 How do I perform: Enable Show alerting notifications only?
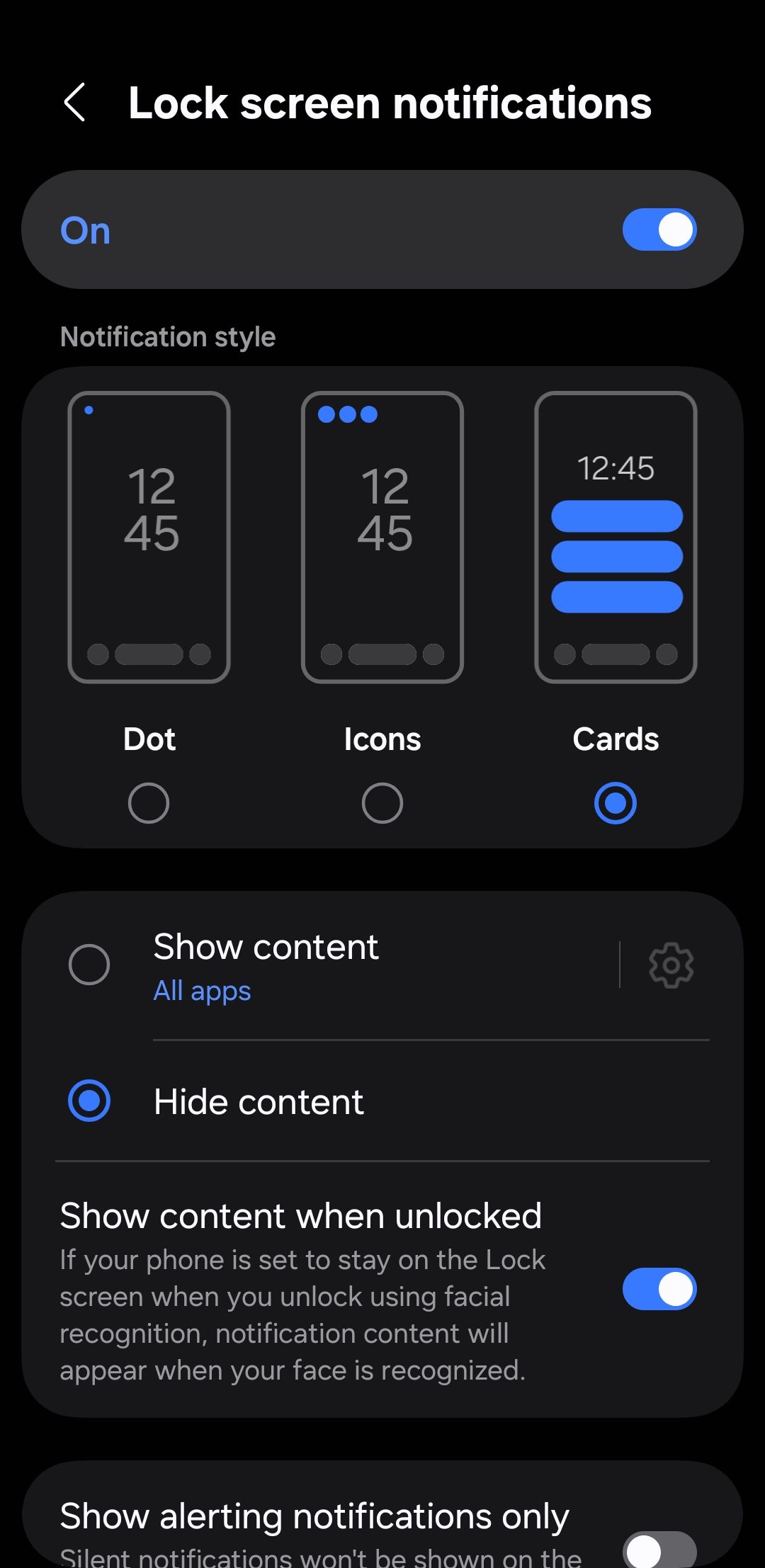659,1550
